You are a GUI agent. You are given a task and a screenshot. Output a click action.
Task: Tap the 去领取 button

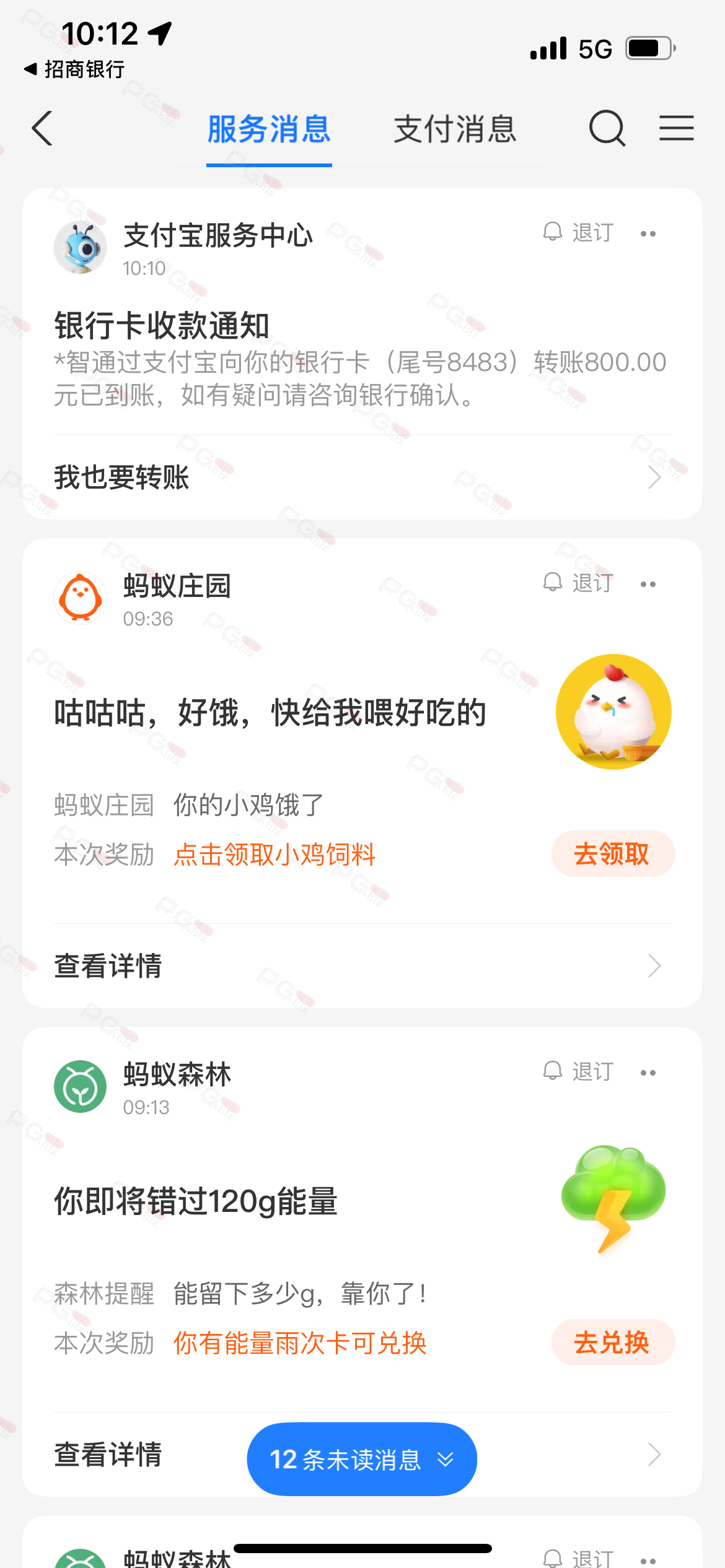(612, 854)
